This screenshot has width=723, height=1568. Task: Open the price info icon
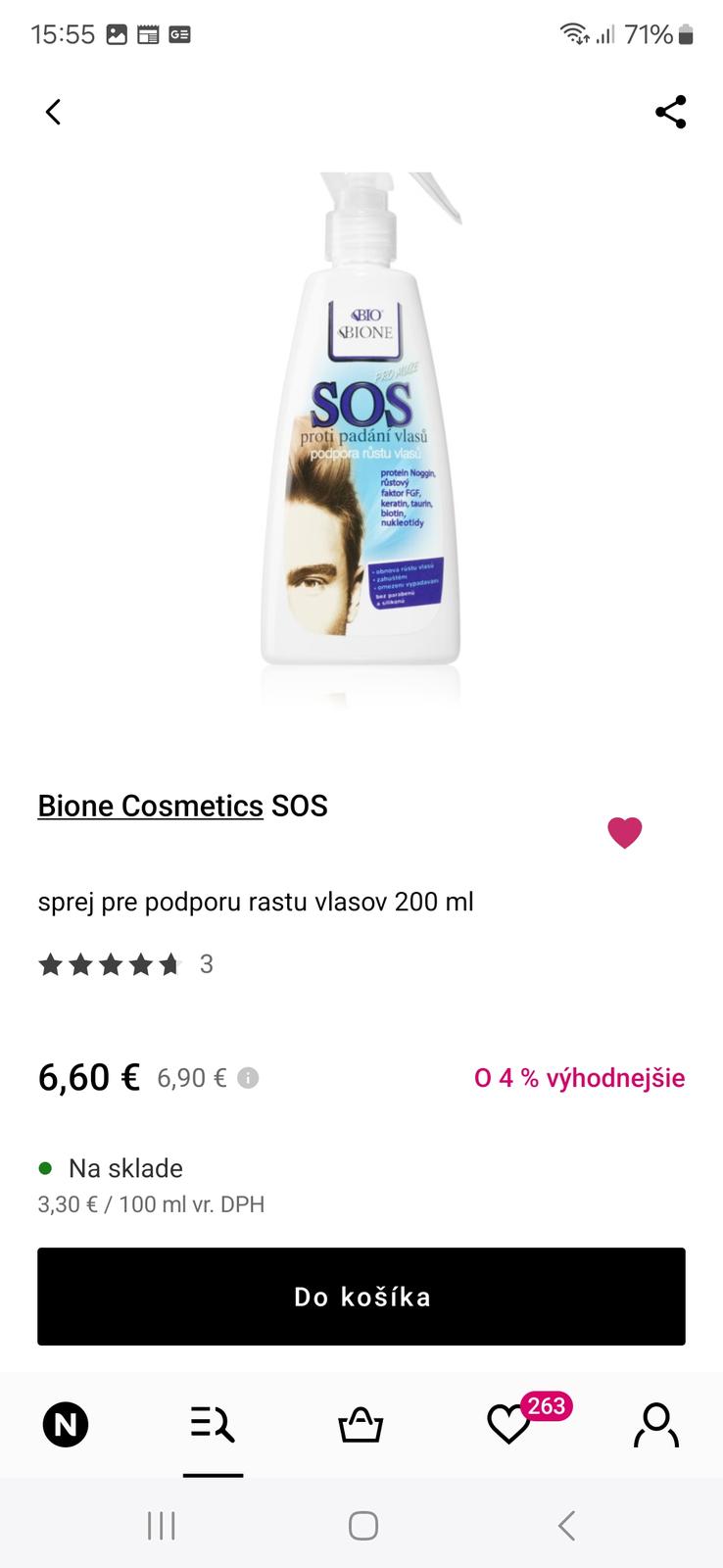click(x=248, y=1078)
